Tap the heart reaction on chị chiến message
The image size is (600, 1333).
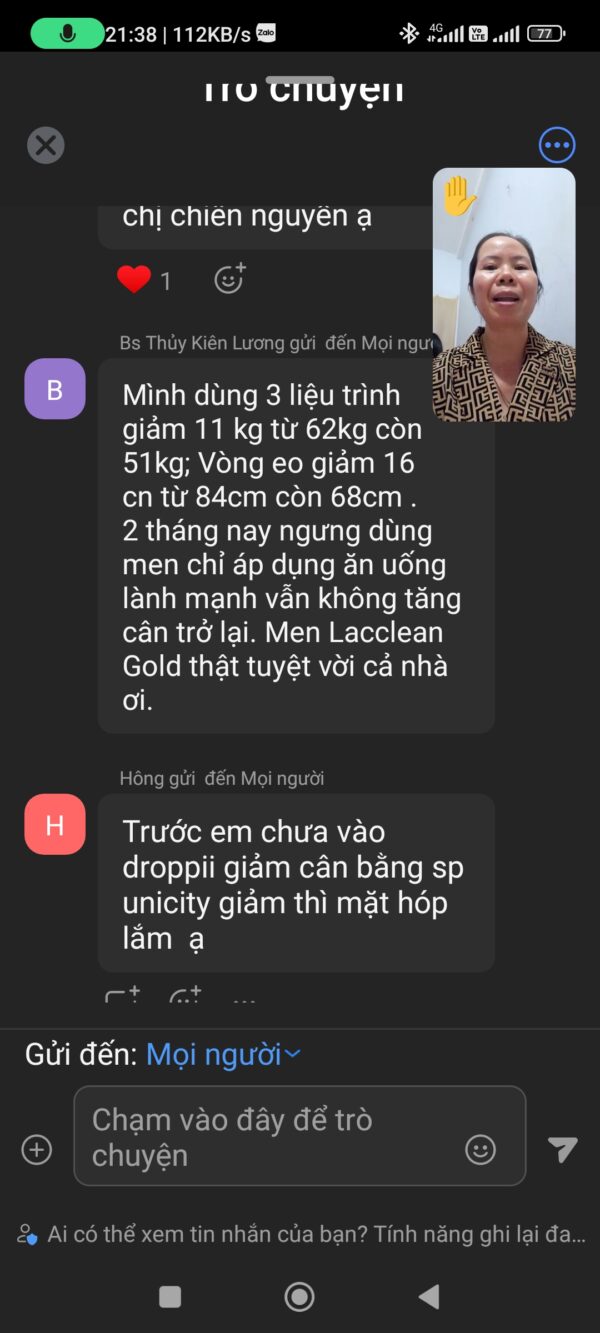pyautogui.click(x=134, y=280)
